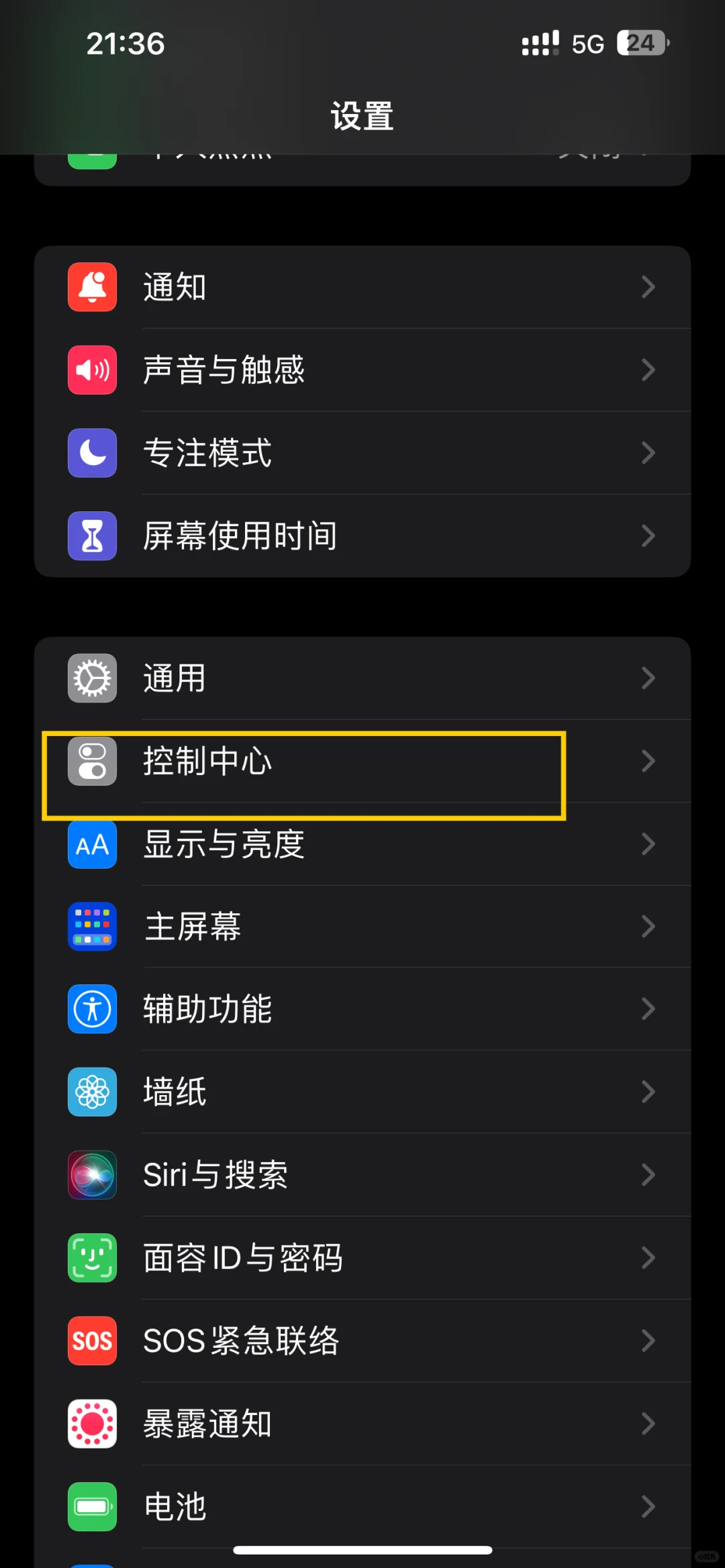Expand the 电池 row via its chevron

coord(648,1506)
